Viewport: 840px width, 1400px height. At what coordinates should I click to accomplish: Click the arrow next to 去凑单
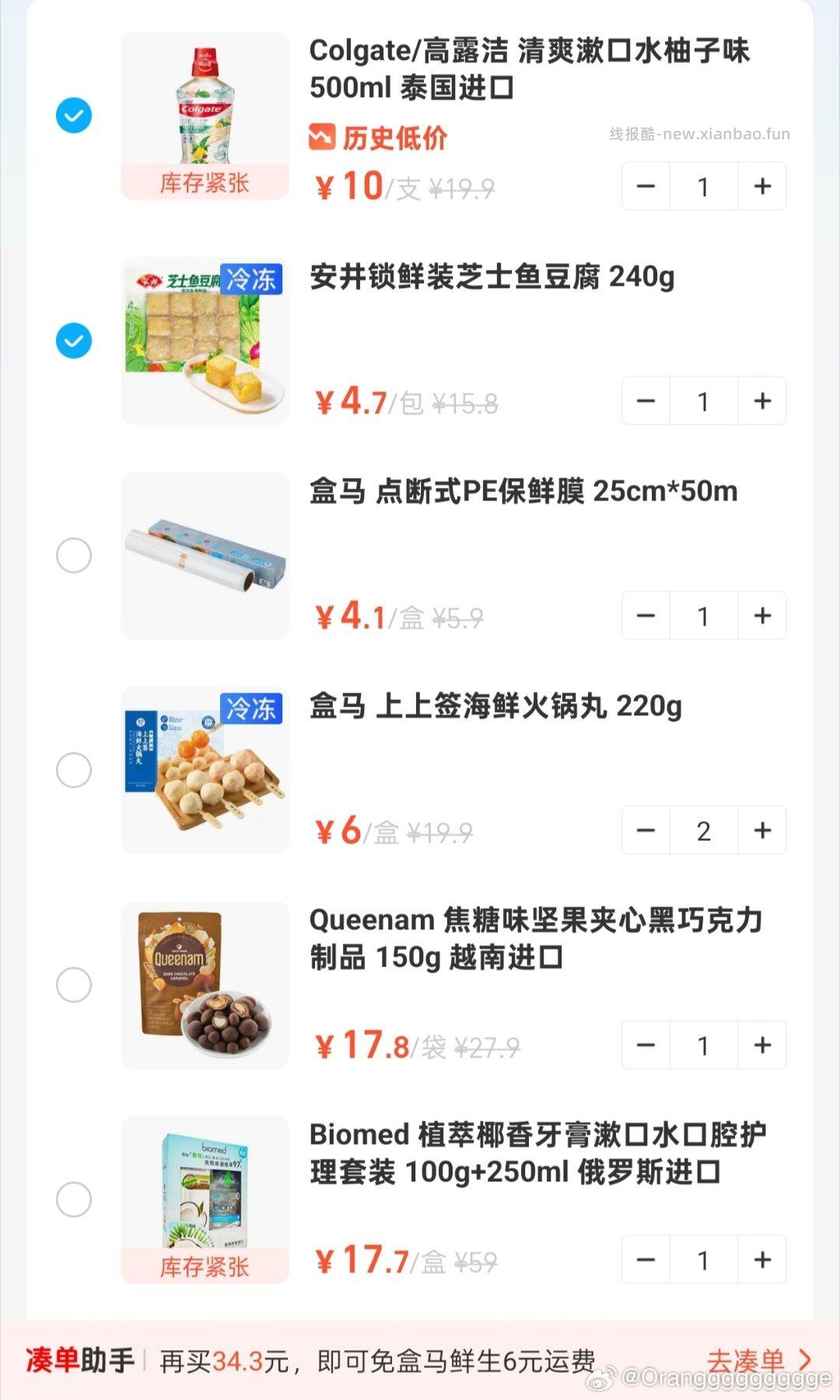pyautogui.click(x=804, y=1359)
